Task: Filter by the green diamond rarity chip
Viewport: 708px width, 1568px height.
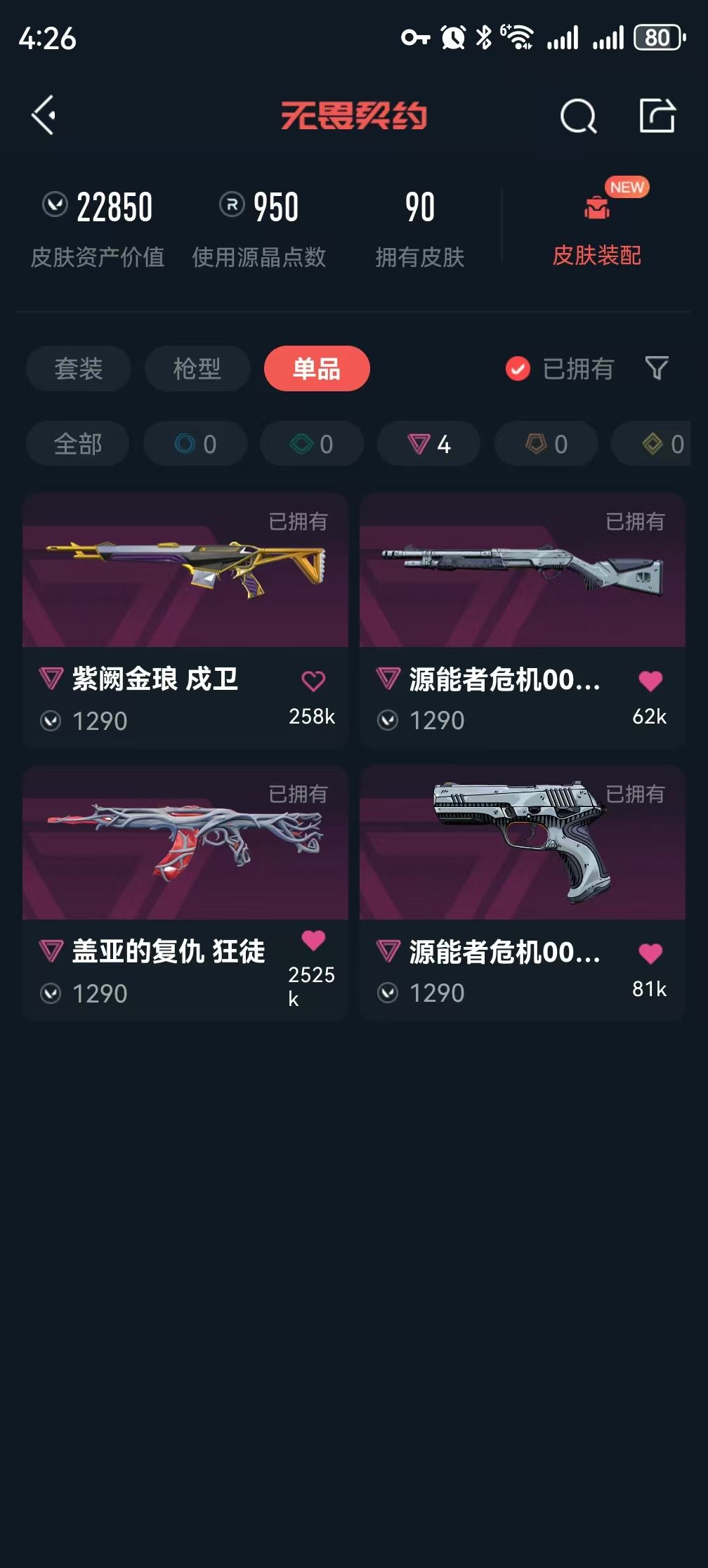Action: click(312, 444)
